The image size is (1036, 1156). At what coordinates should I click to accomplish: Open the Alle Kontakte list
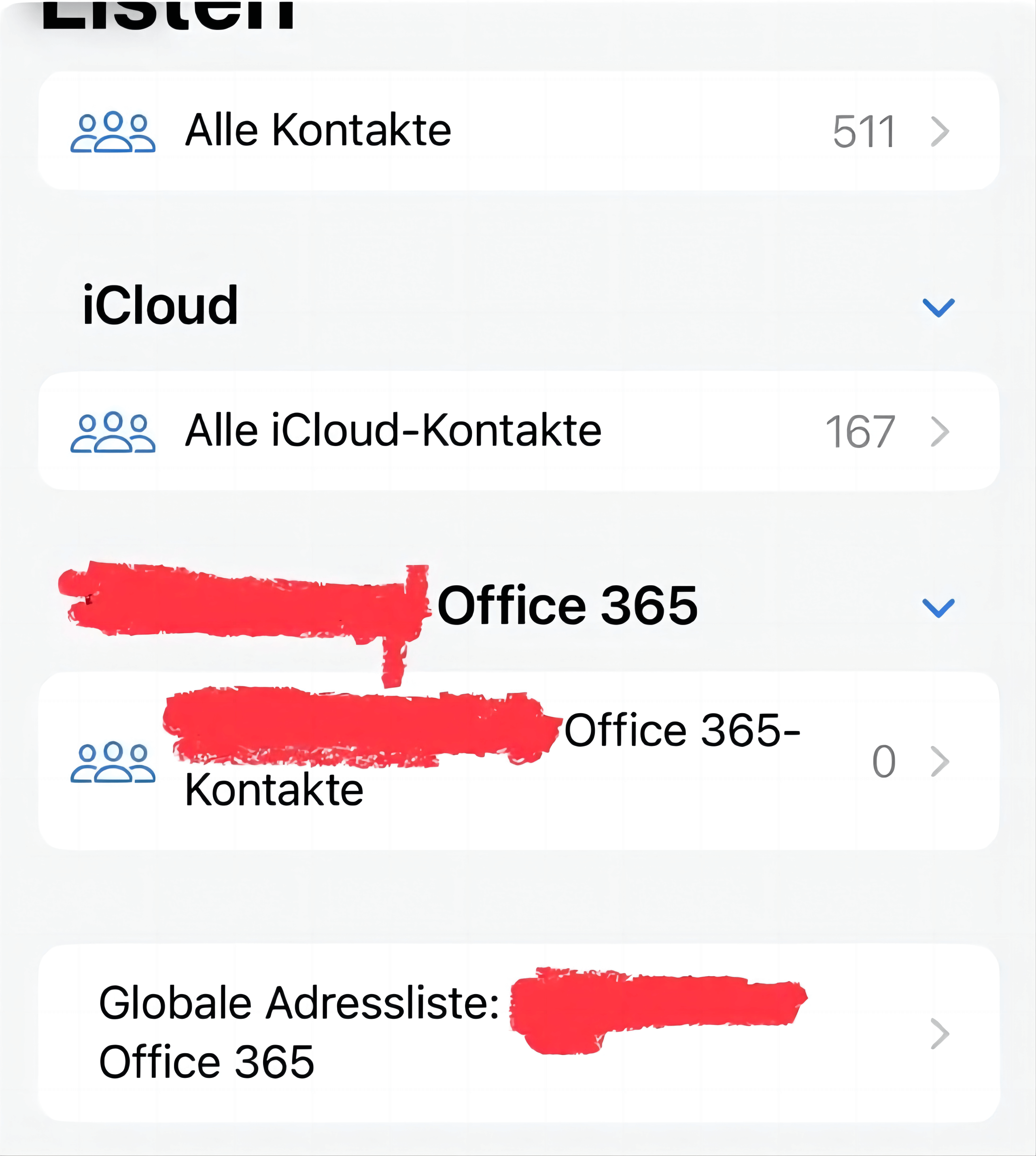coord(518,131)
